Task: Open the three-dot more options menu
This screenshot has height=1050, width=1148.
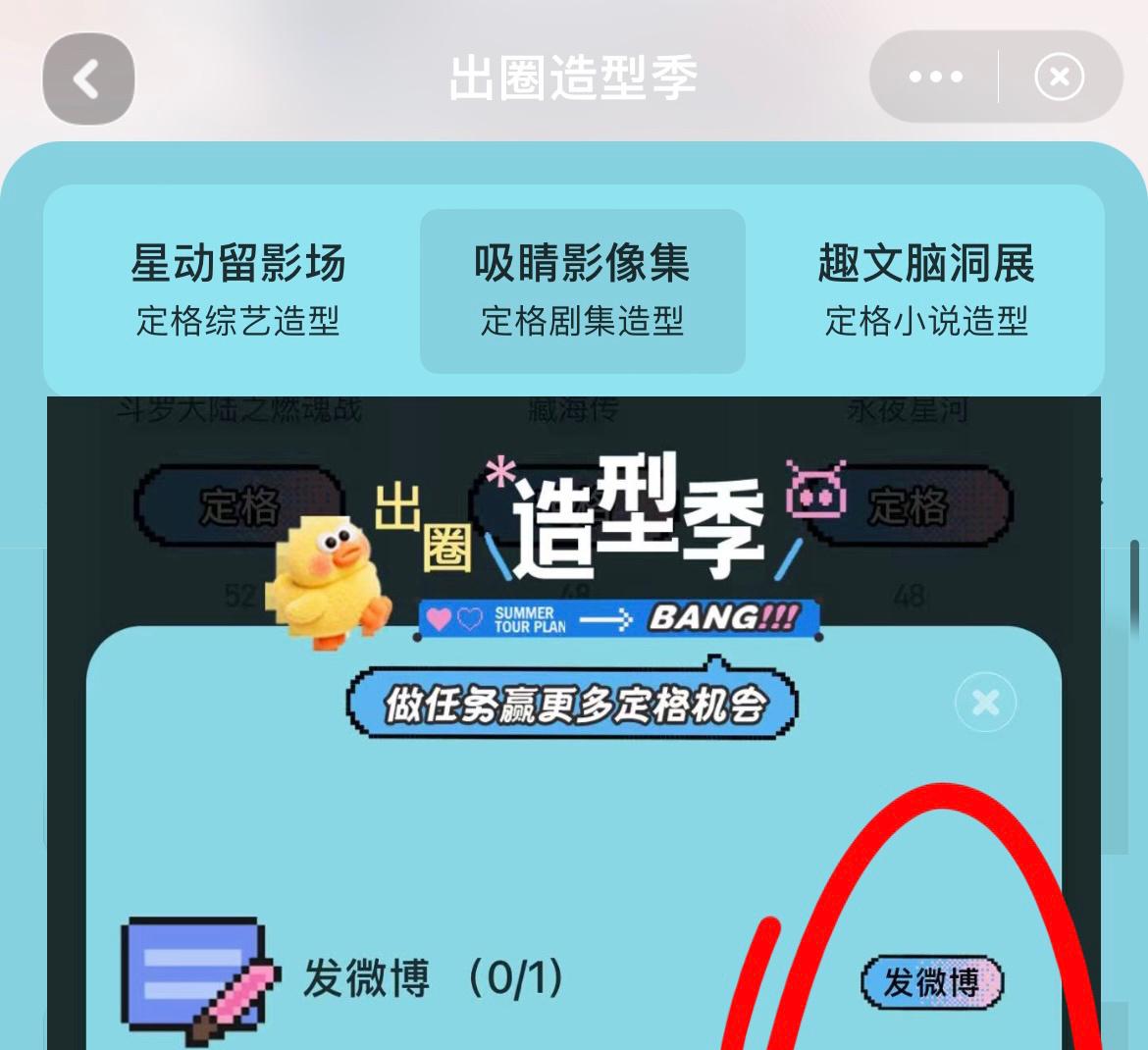Action: (935, 77)
